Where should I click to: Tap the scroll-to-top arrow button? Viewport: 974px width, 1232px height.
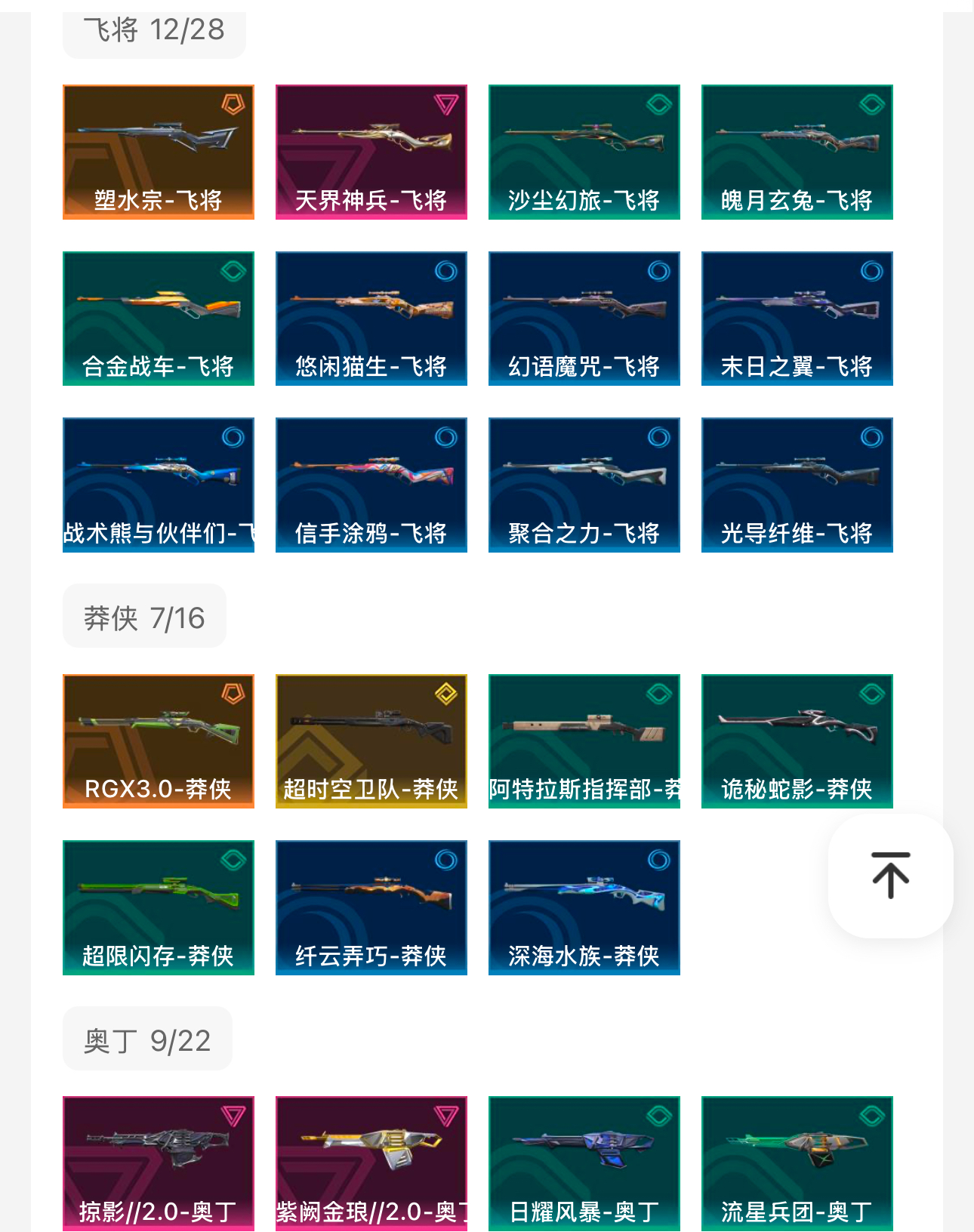coord(890,876)
